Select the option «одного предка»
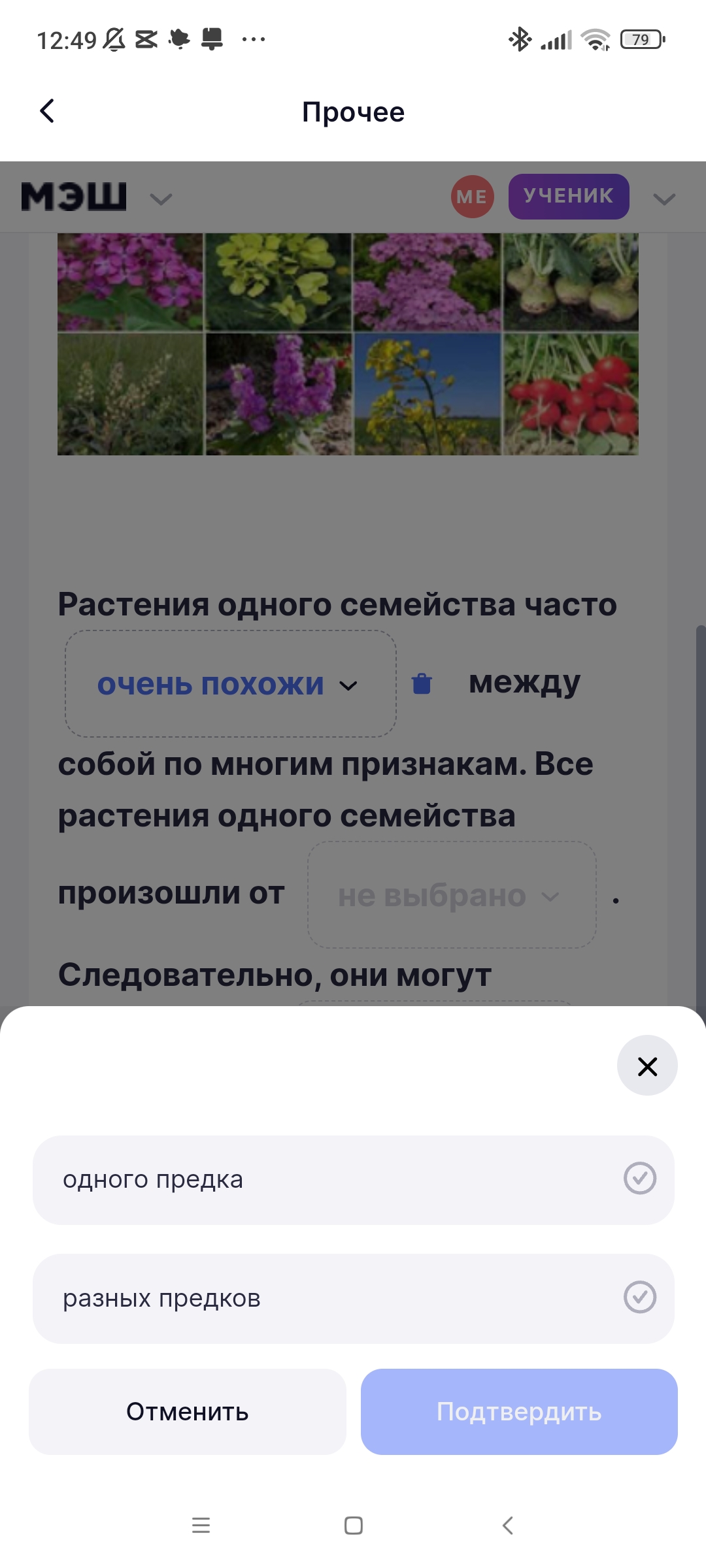Screen dimensions: 706x1568 [x=353, y=1180]
